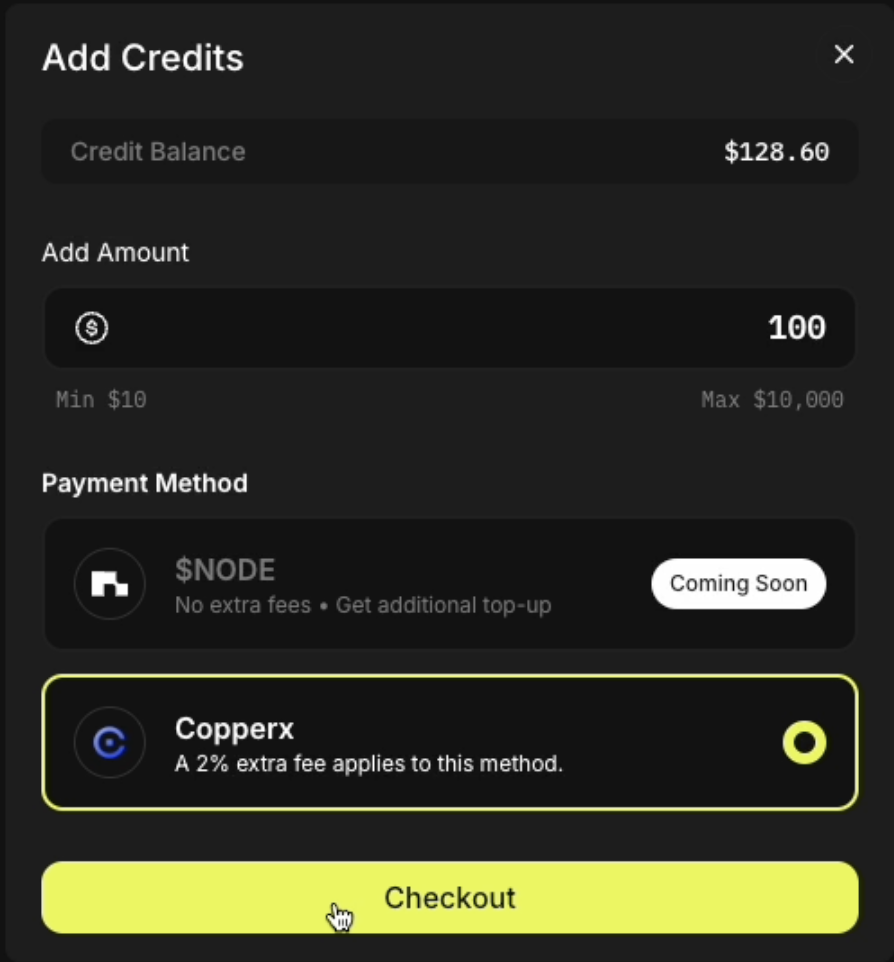This screenshot has height=962, width=894.
Task: Click the Max $10,000 label
Action: (771, 399)
